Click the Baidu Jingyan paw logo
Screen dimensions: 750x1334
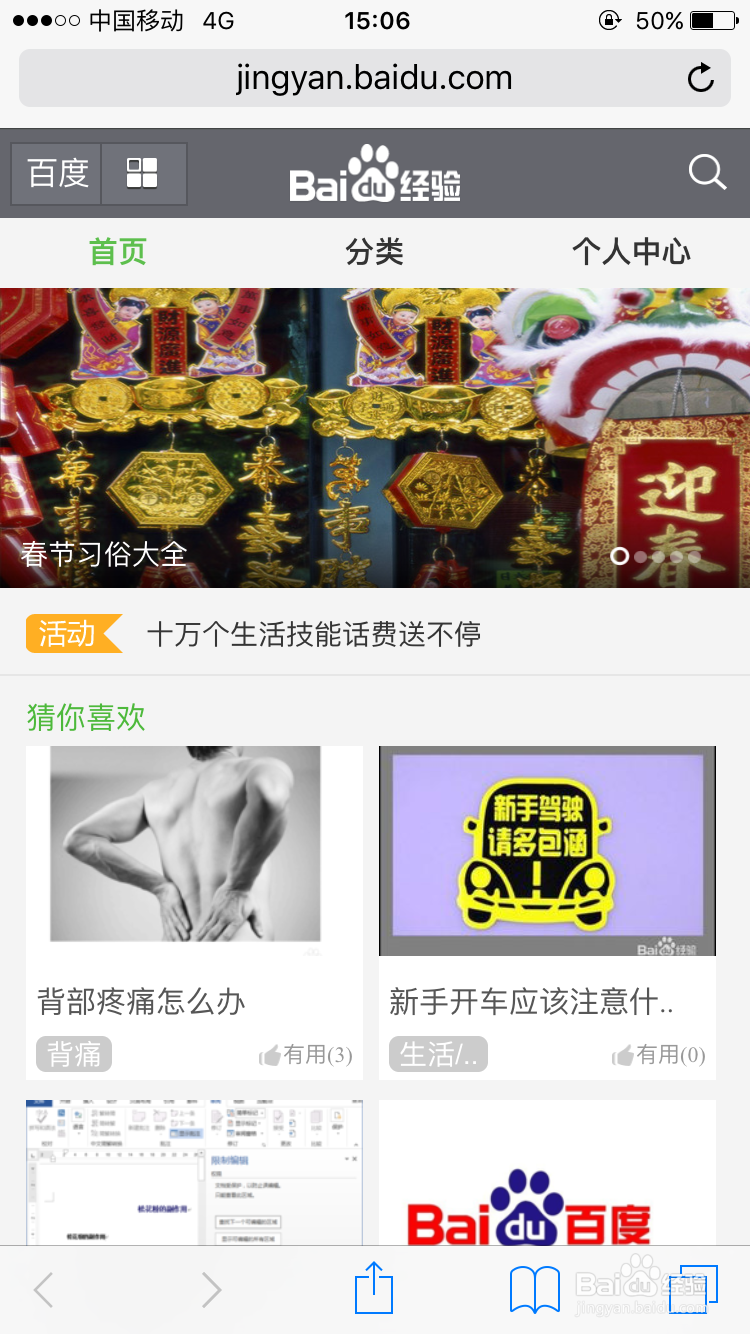pos(375,172)
